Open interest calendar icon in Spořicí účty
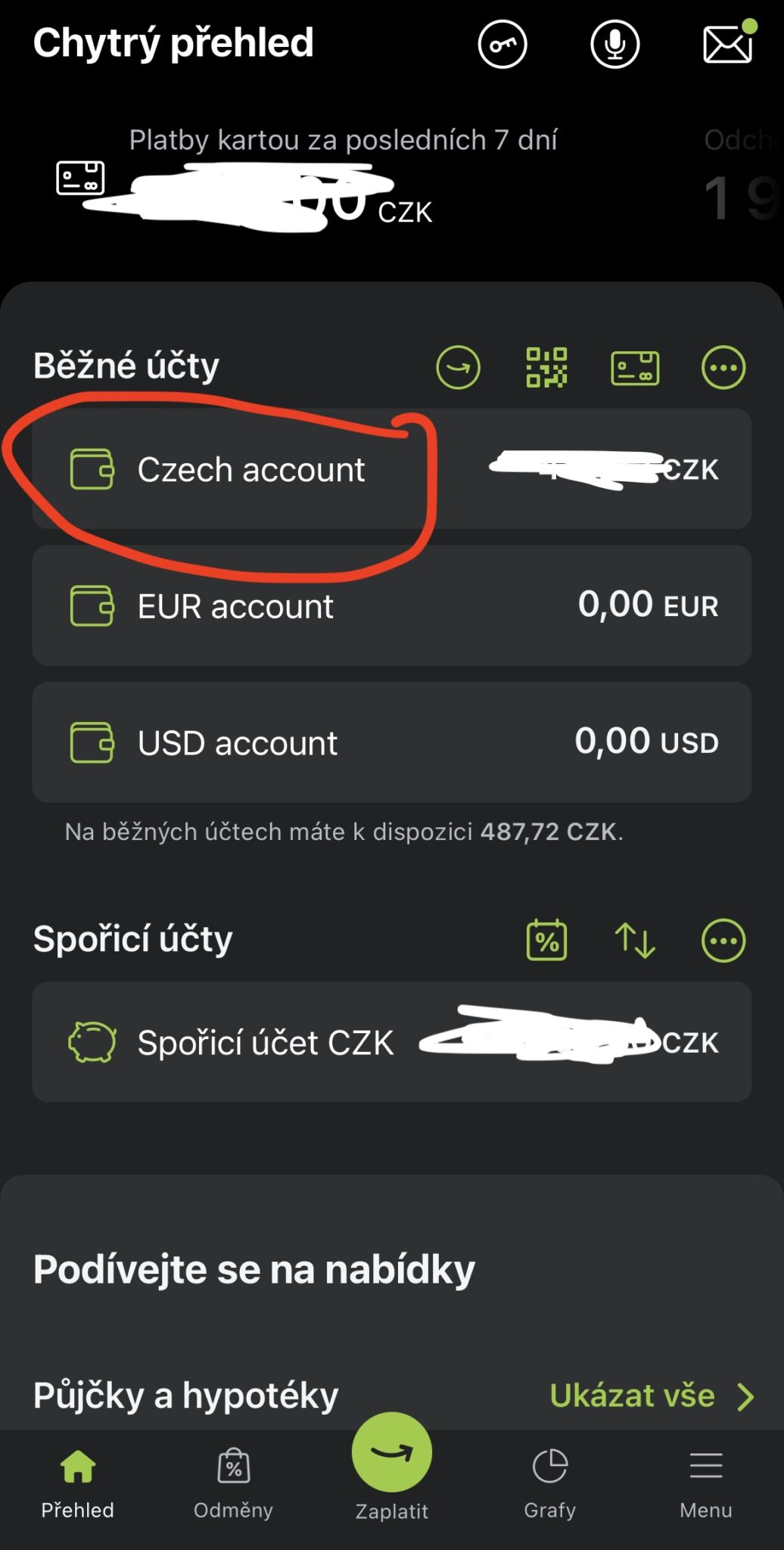 coord(546,941)
